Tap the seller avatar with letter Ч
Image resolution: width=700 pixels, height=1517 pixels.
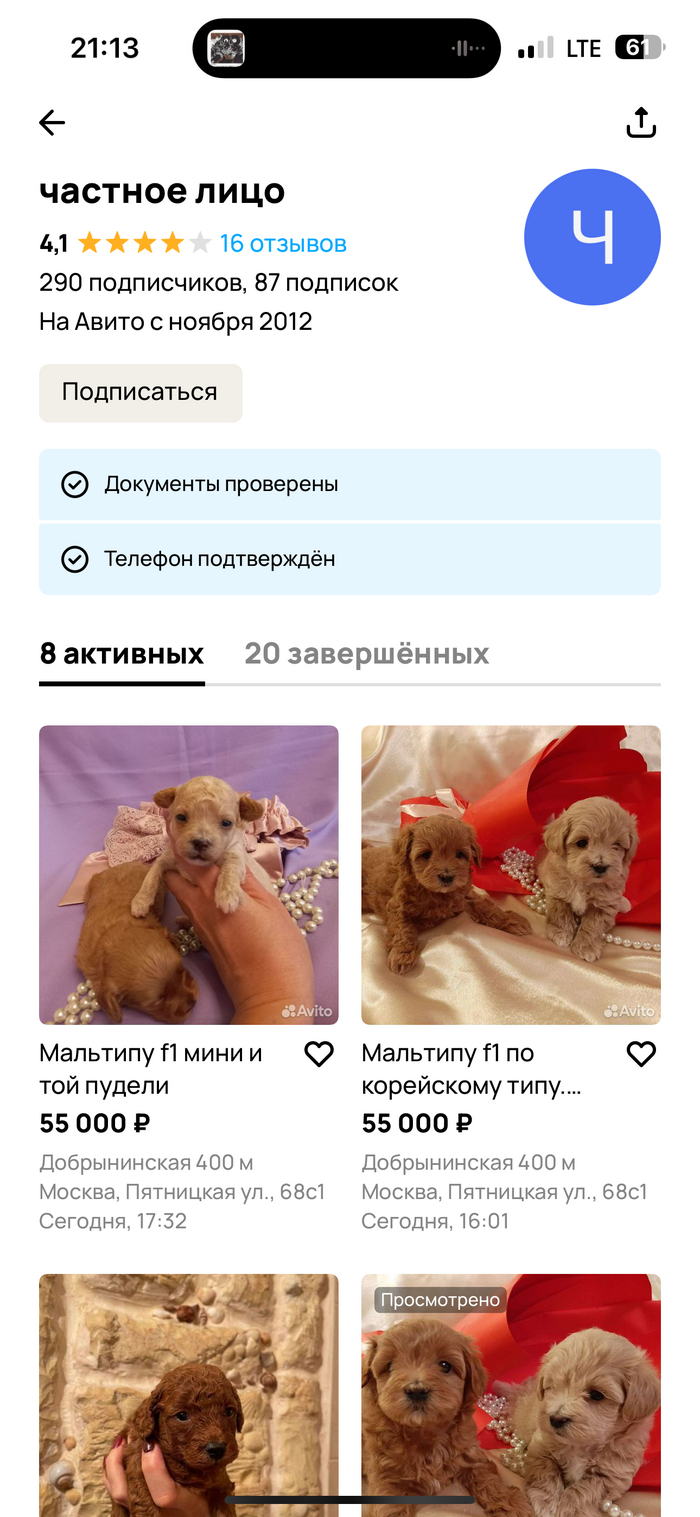tap(592, 237)
